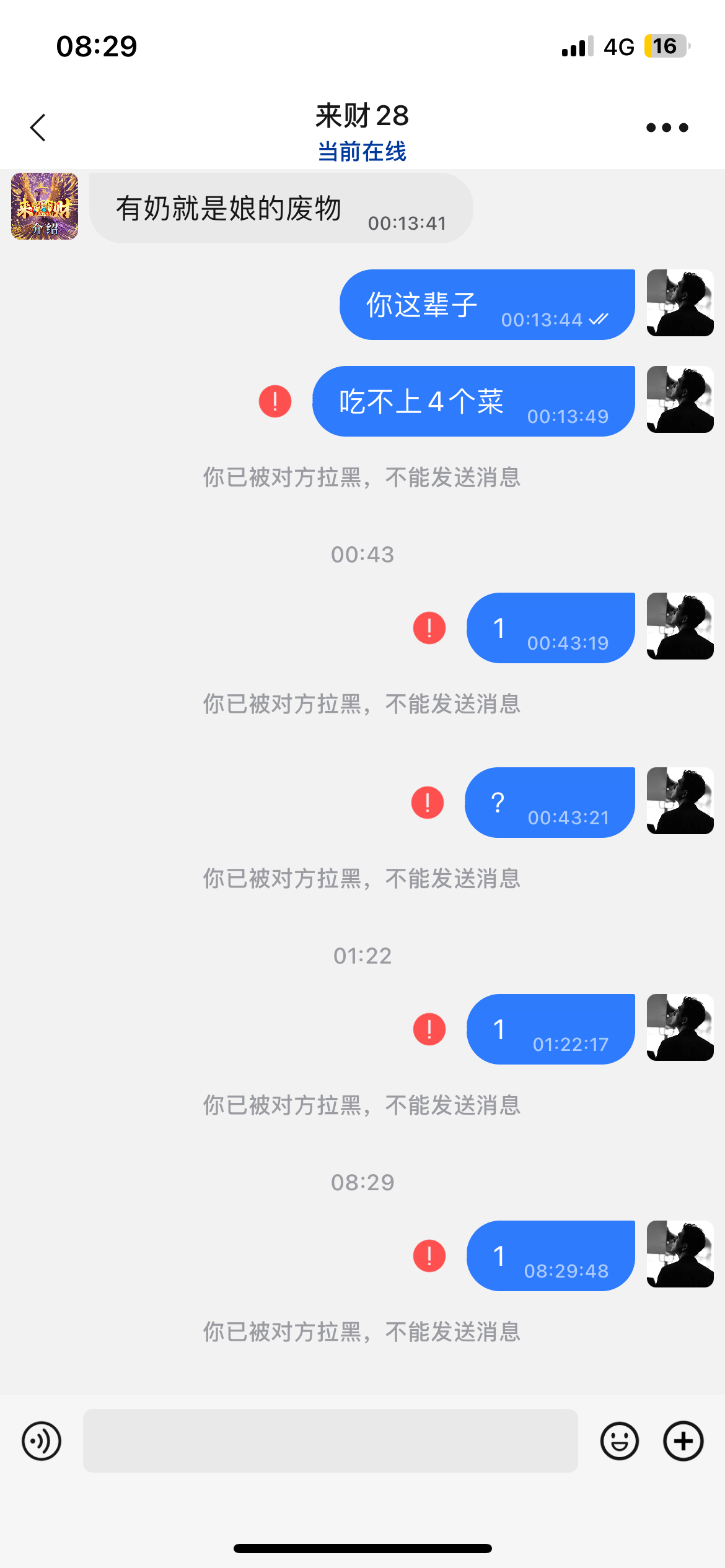This screenshot has height=1568, width=725.
Task: Tap the failed-send icon beside 00:43:19 message
Action: (x=429, y=628)
